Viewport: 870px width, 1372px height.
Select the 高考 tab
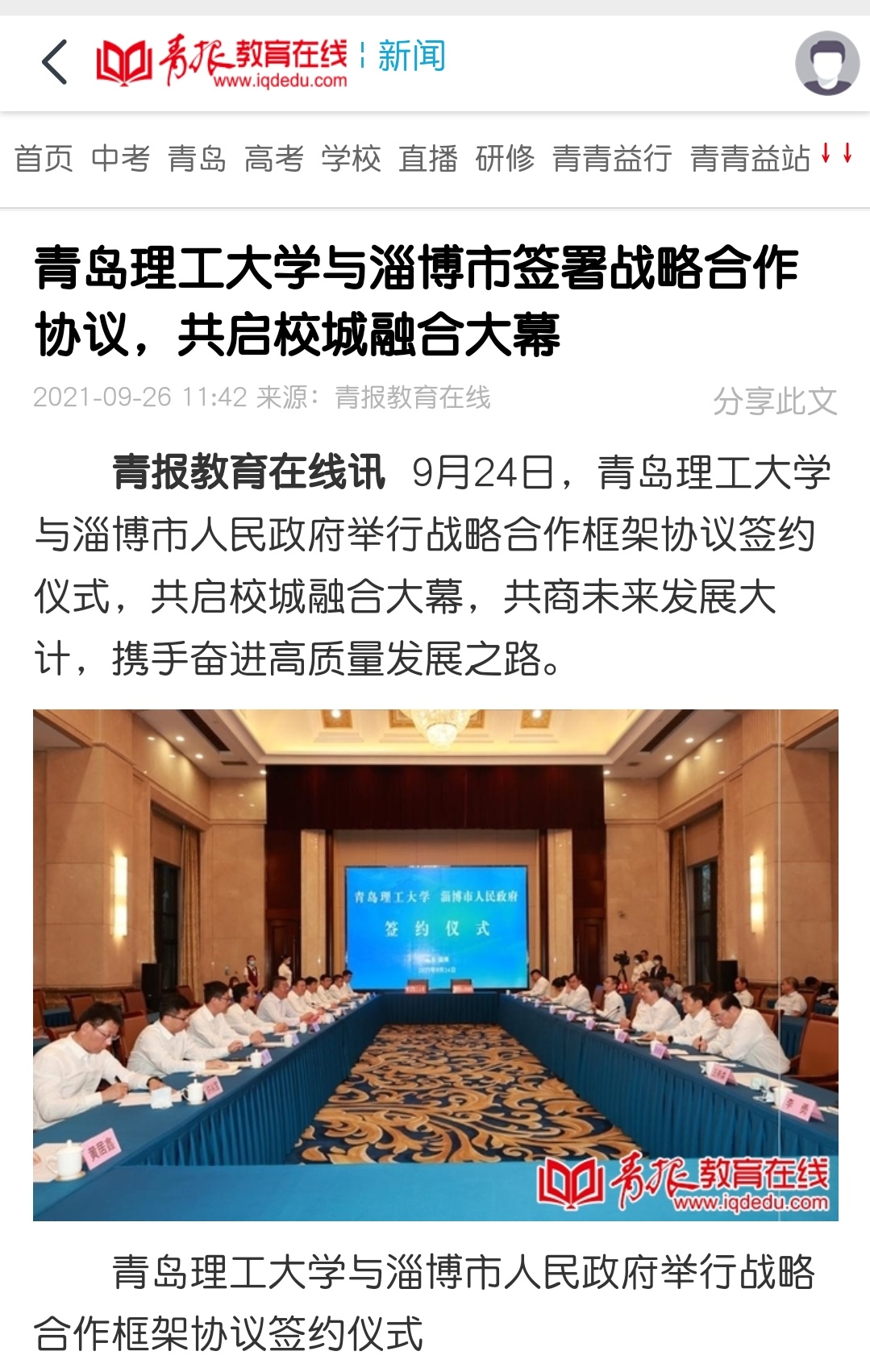[x=274, y=158]
